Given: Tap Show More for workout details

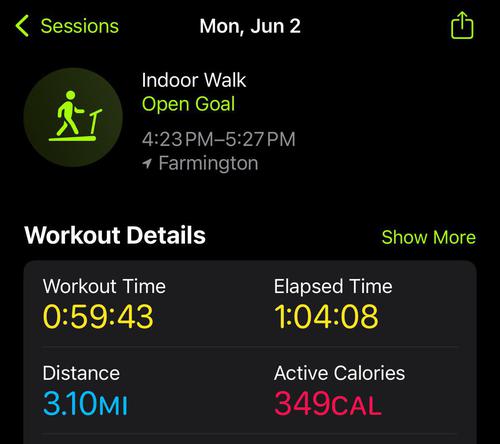Looking at the screenshot, I should [429, 237].
